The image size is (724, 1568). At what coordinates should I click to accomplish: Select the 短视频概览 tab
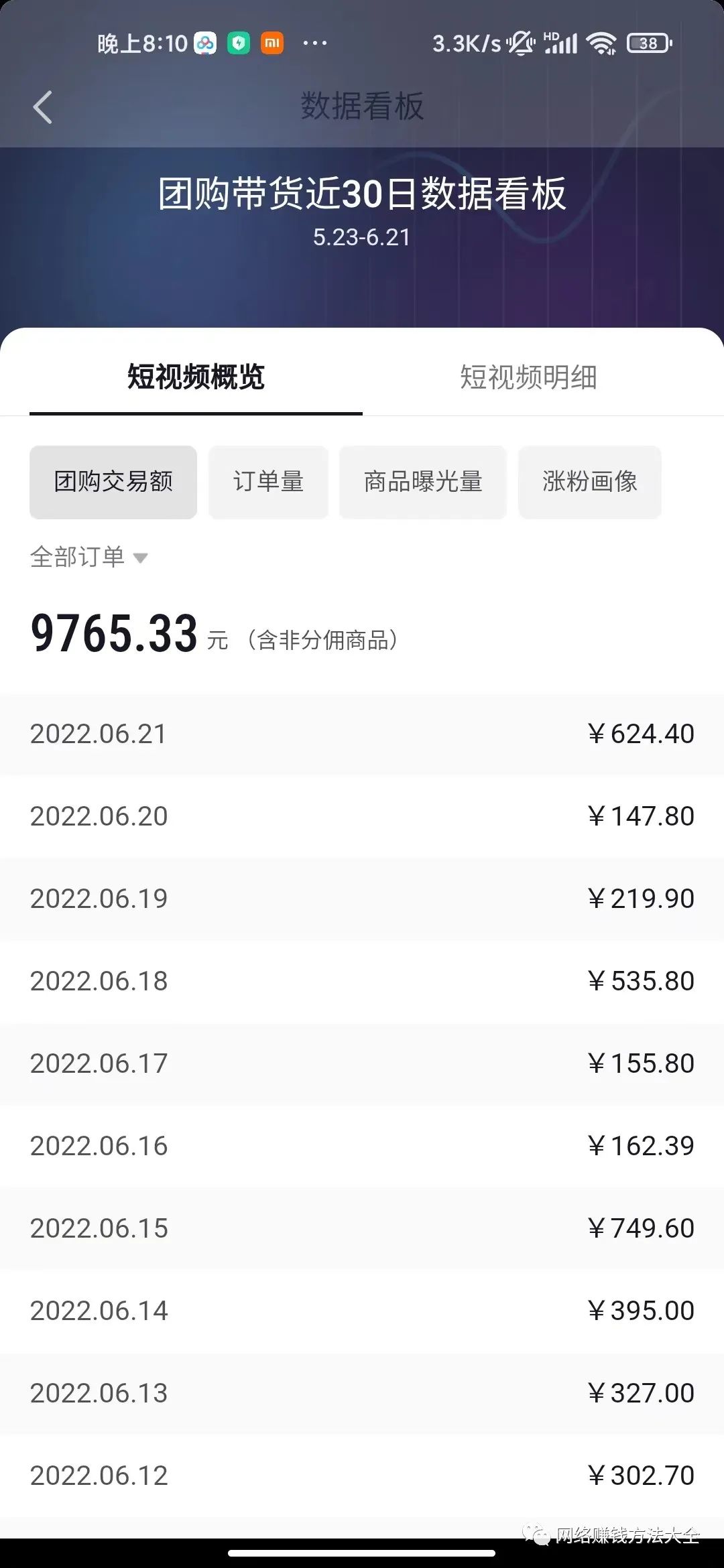pos(196,377)
